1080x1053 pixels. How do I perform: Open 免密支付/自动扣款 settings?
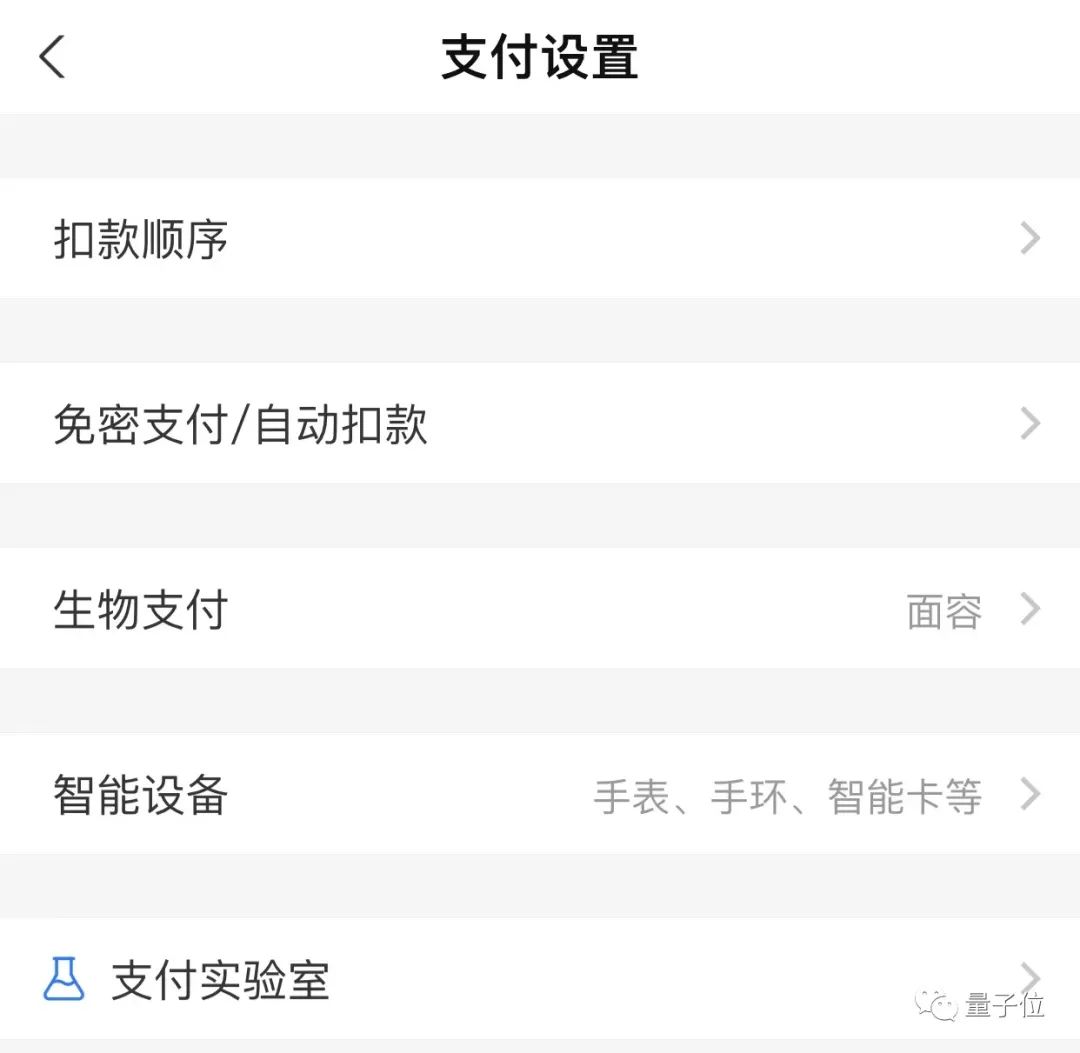pyautogui.click(x=540, y=424)
